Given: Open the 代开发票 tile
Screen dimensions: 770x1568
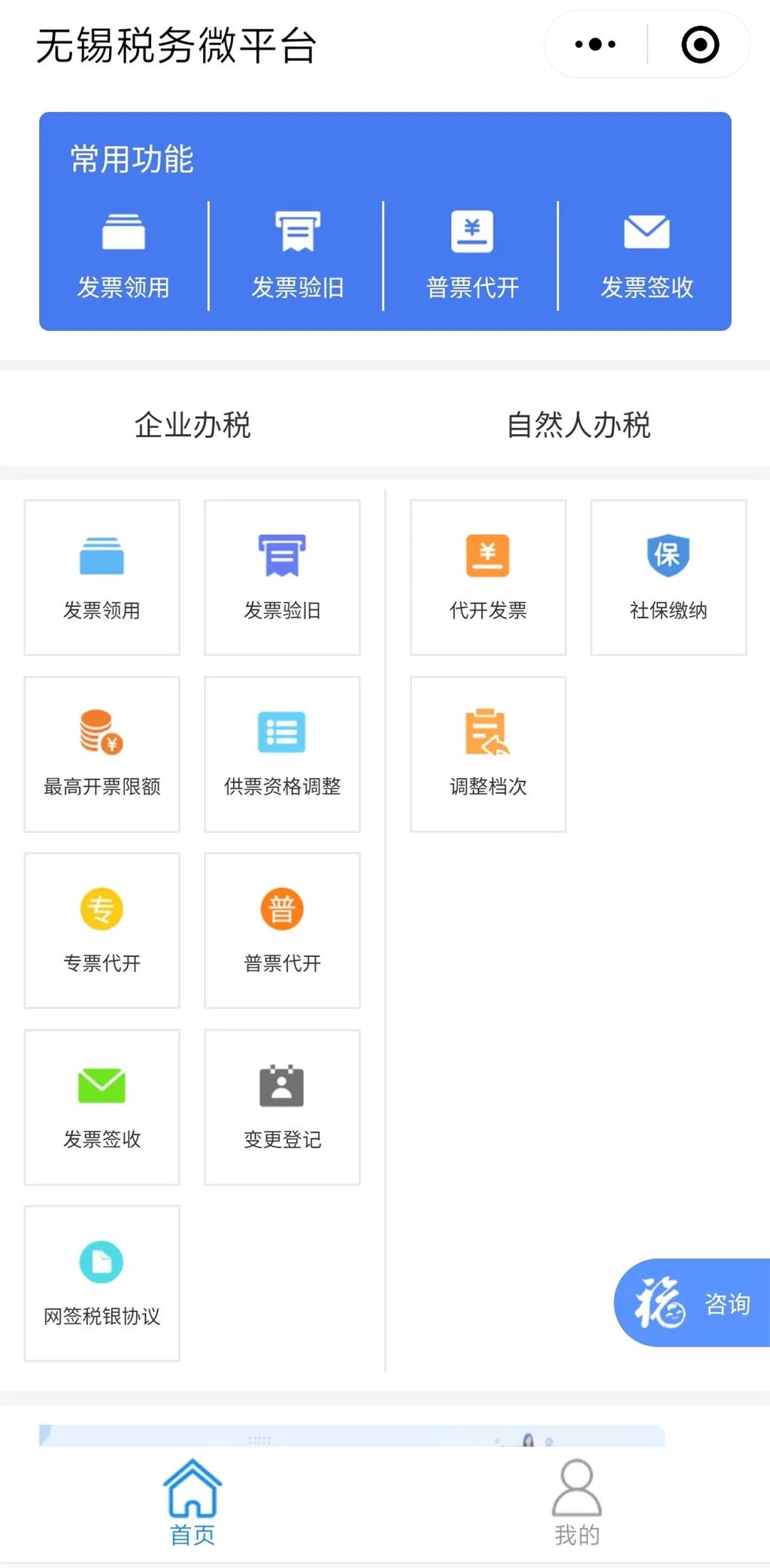Looking at the screenshot, I should pos(488,577).
